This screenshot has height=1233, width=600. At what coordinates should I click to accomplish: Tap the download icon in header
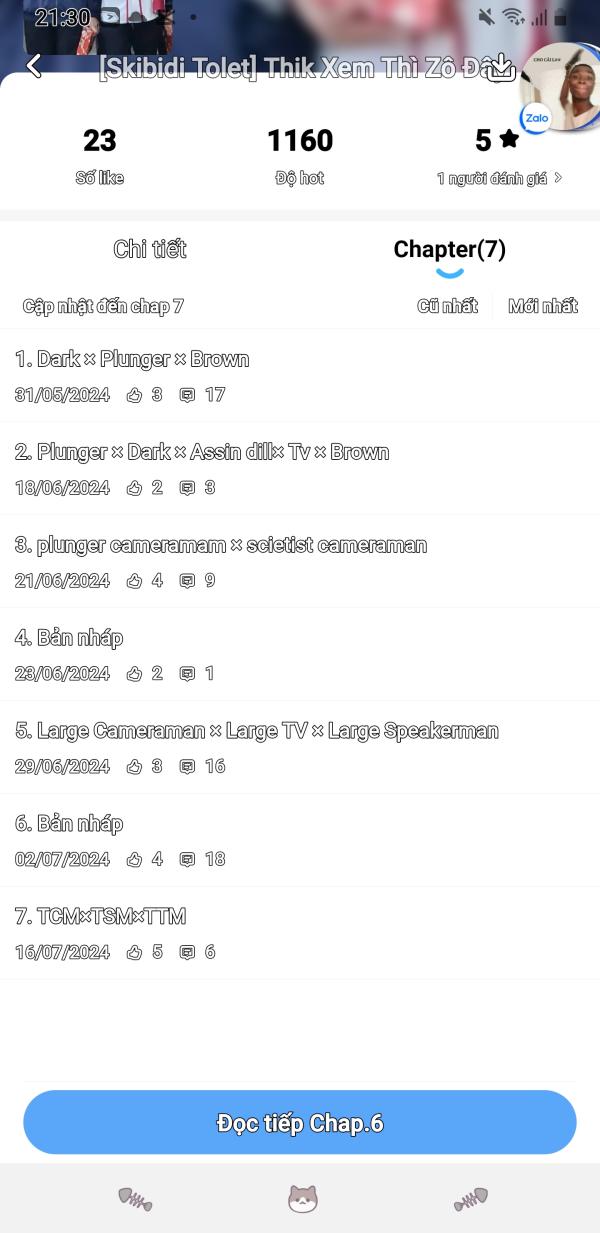(501, 68)
